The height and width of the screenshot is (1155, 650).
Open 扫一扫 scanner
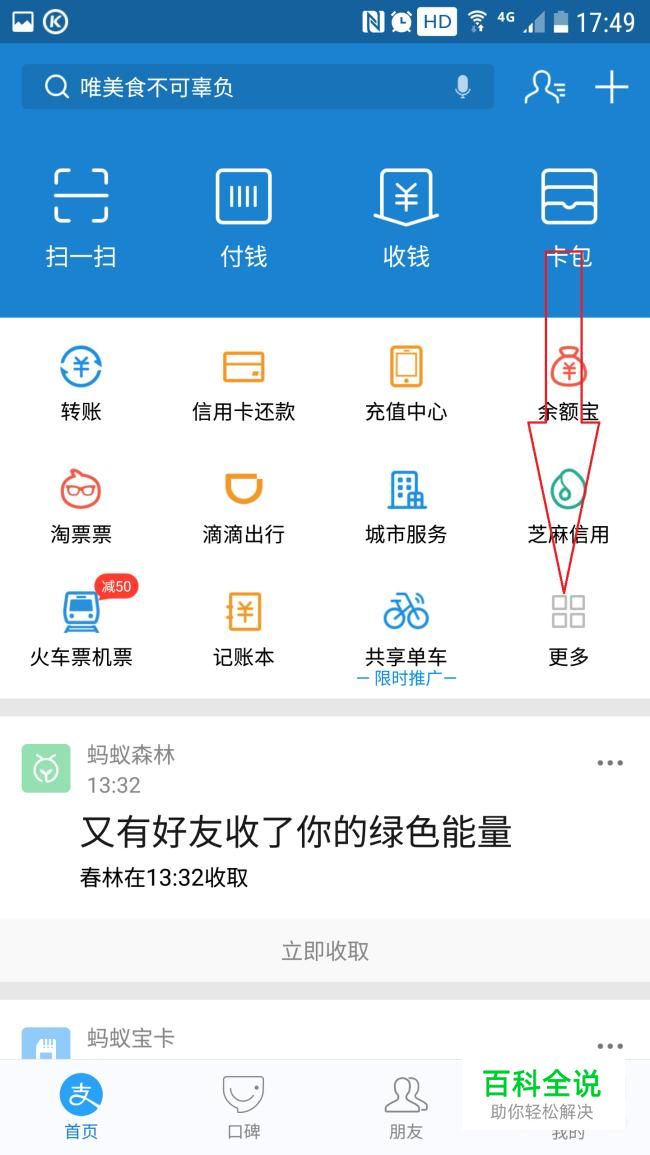[x=81, y=217]
